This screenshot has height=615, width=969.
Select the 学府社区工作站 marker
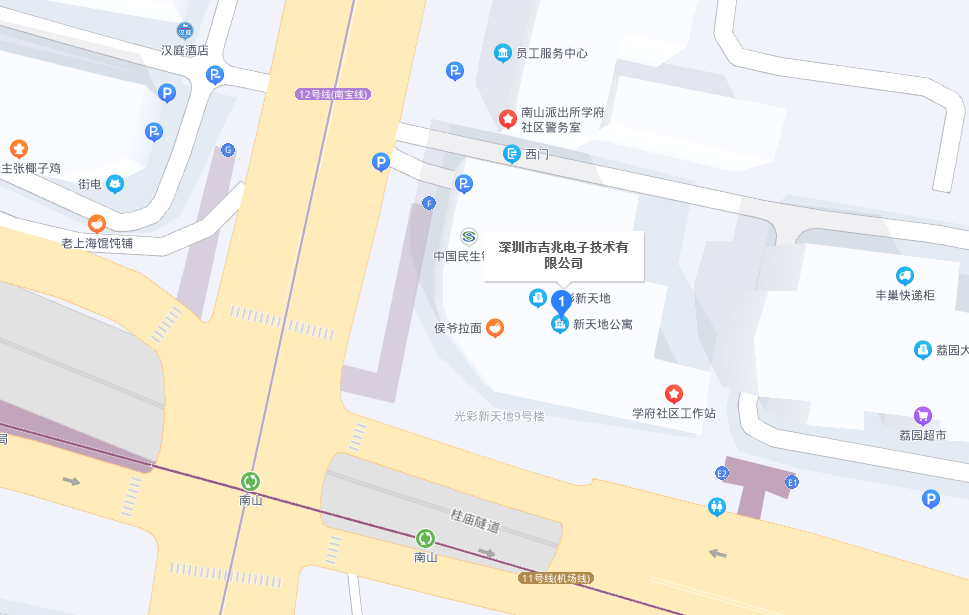coord(674,394)
